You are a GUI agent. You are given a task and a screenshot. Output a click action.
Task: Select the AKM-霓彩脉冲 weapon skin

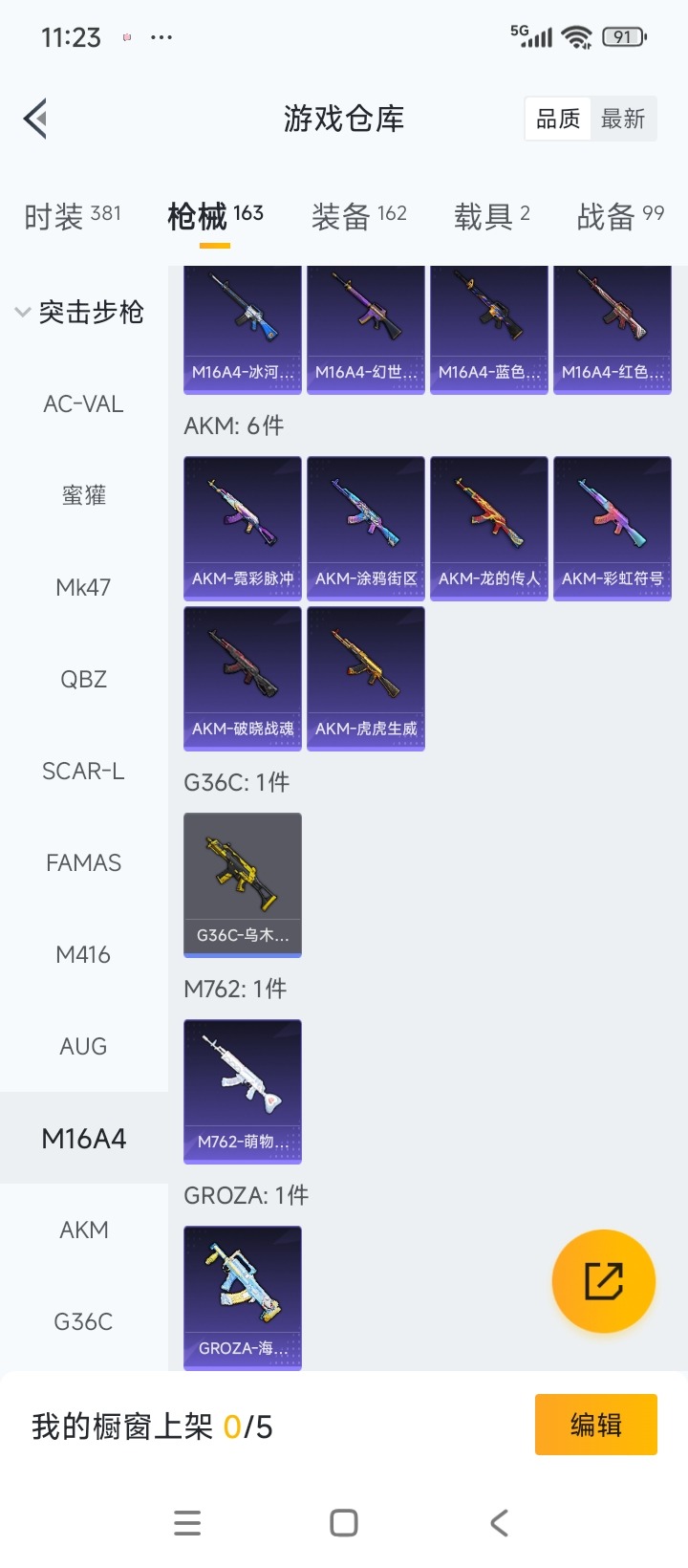(242, 528)
